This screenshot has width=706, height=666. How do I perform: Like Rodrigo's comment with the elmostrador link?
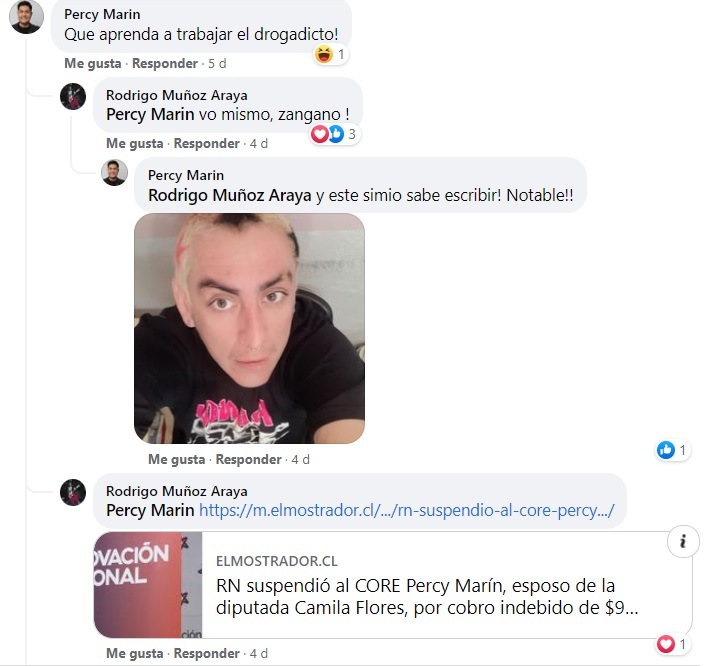tap(134, 653)
